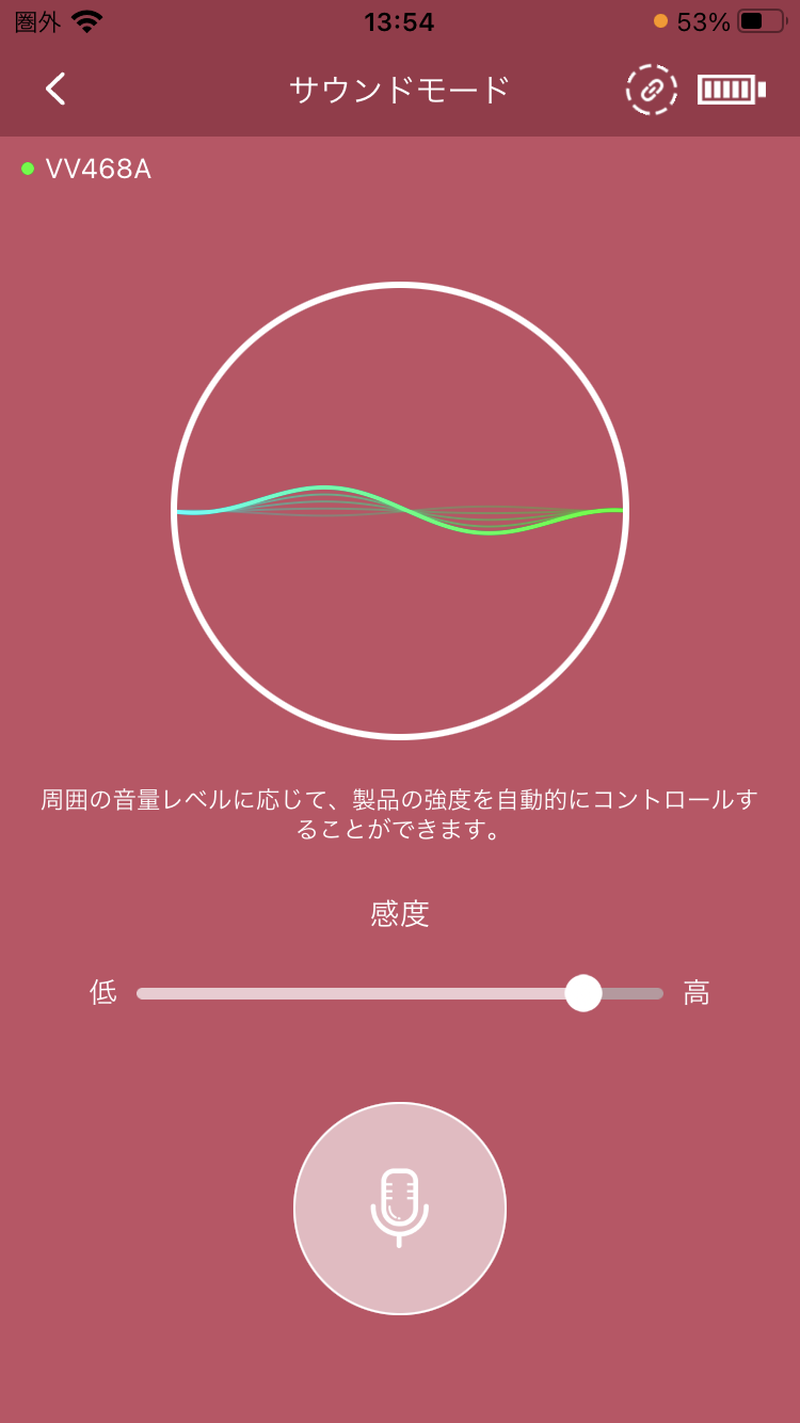This screenshot has height=1423, width=800.
Task: Go back from サウンドモード screen
Action: pyautogui.click(x=56, y=90)
